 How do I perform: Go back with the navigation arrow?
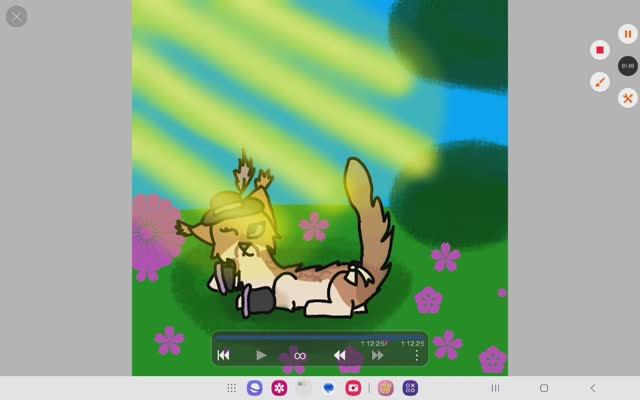click(x=592, y=388)
